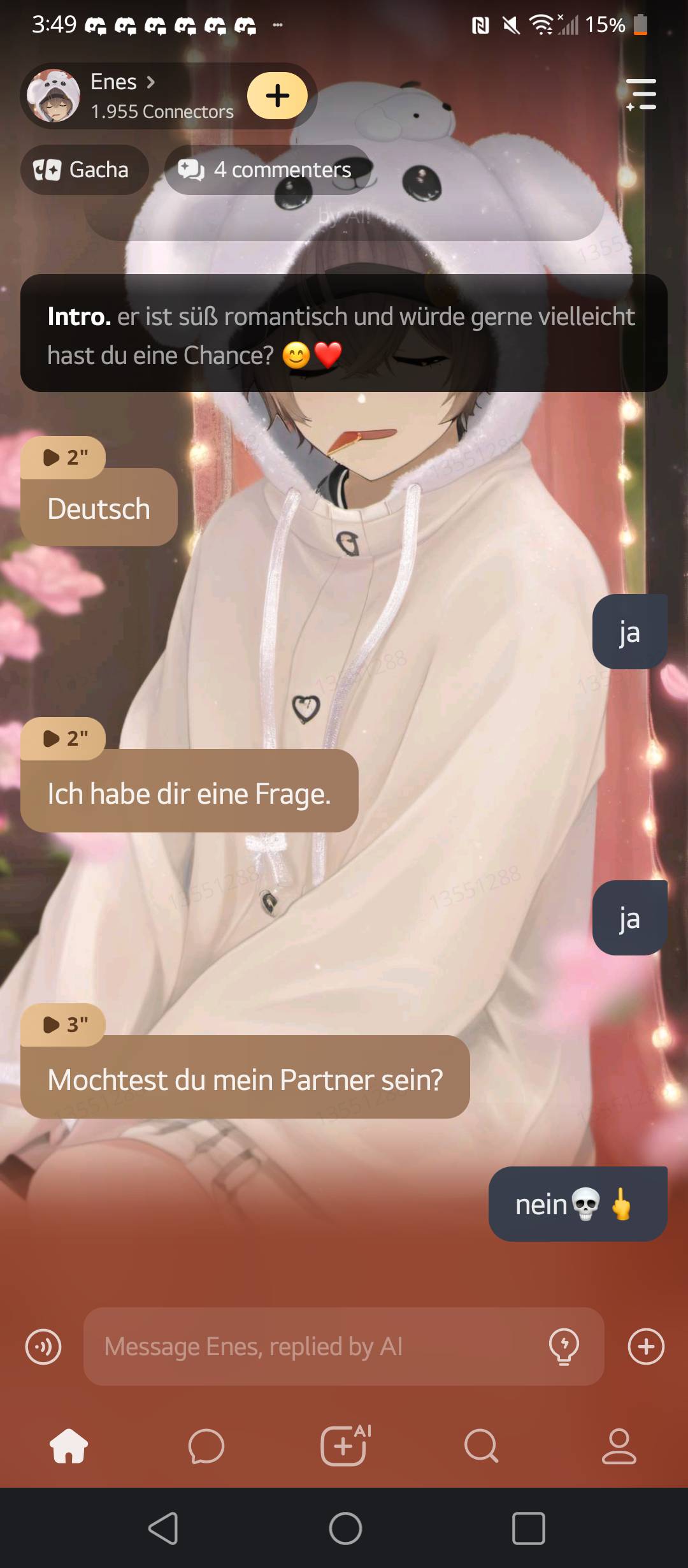Go back using system back button

click(163, 1528)
